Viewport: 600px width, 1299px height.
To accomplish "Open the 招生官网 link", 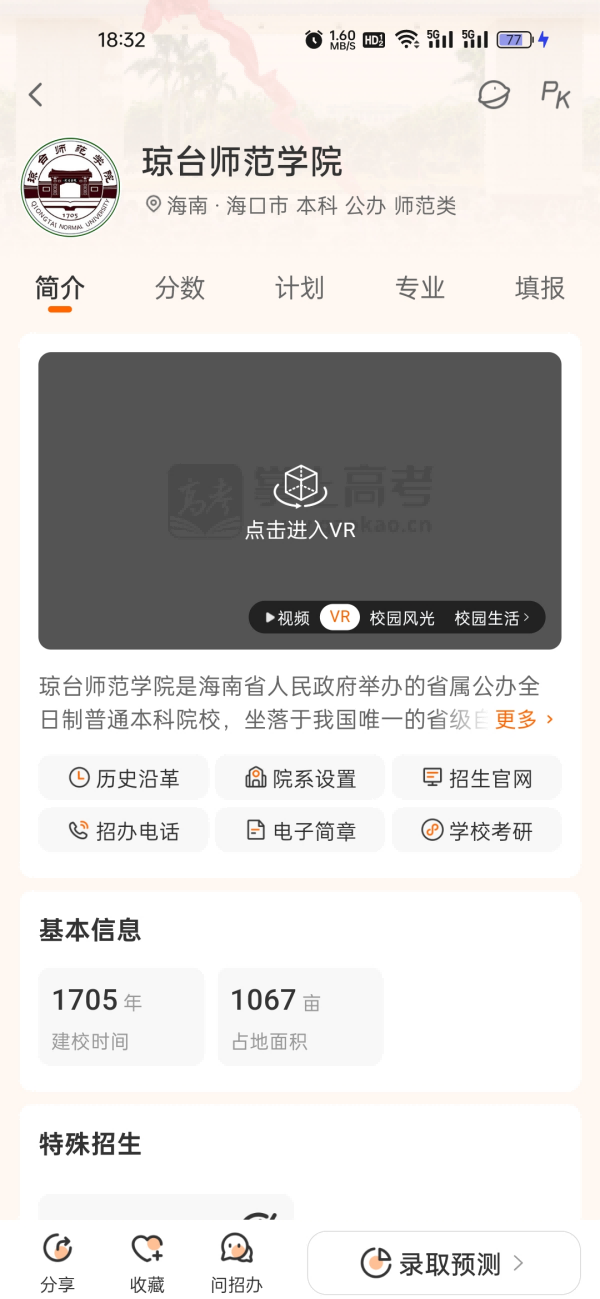I will coord(476,778).
